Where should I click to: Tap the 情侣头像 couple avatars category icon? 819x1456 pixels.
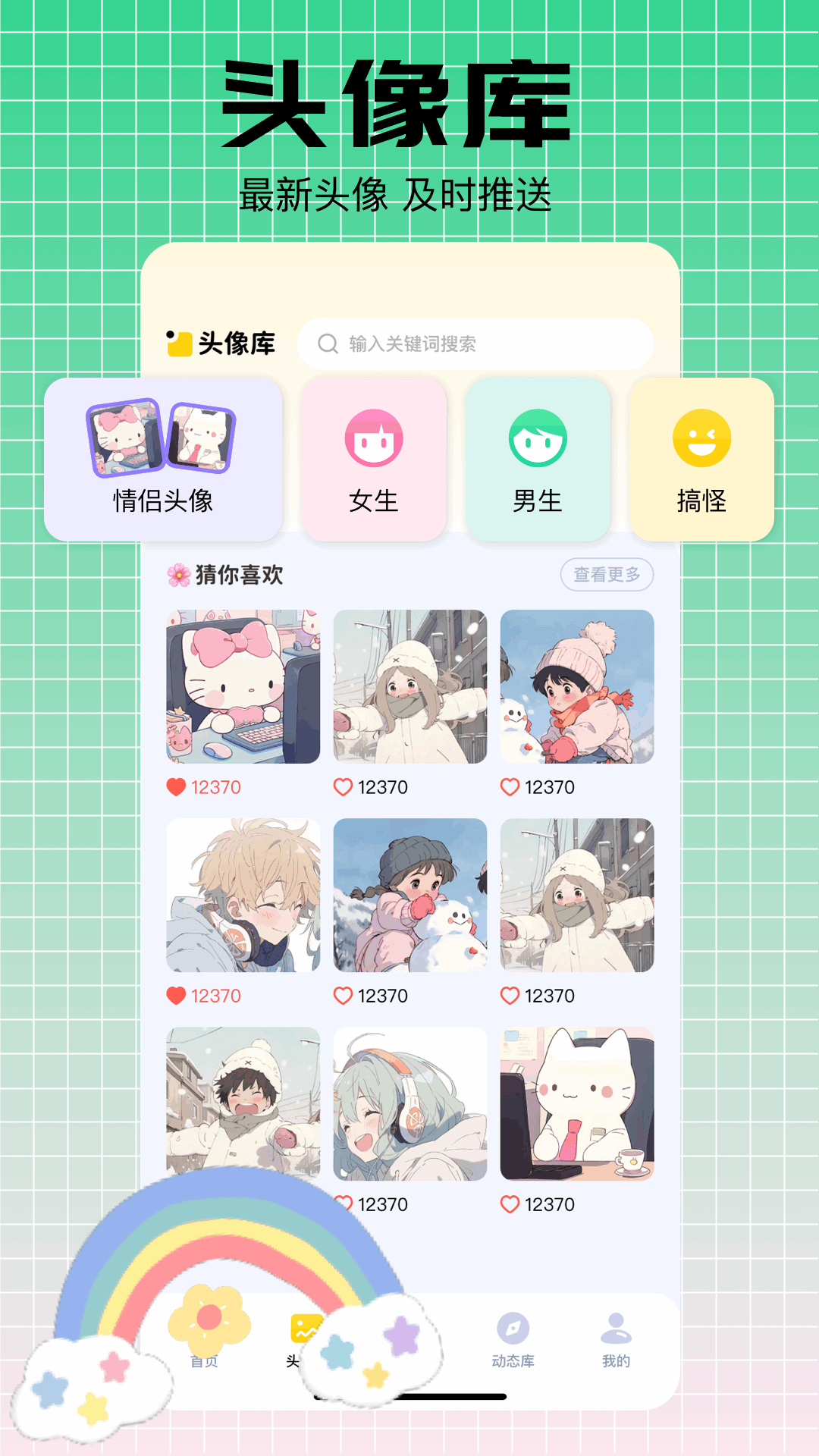point(162,440)
